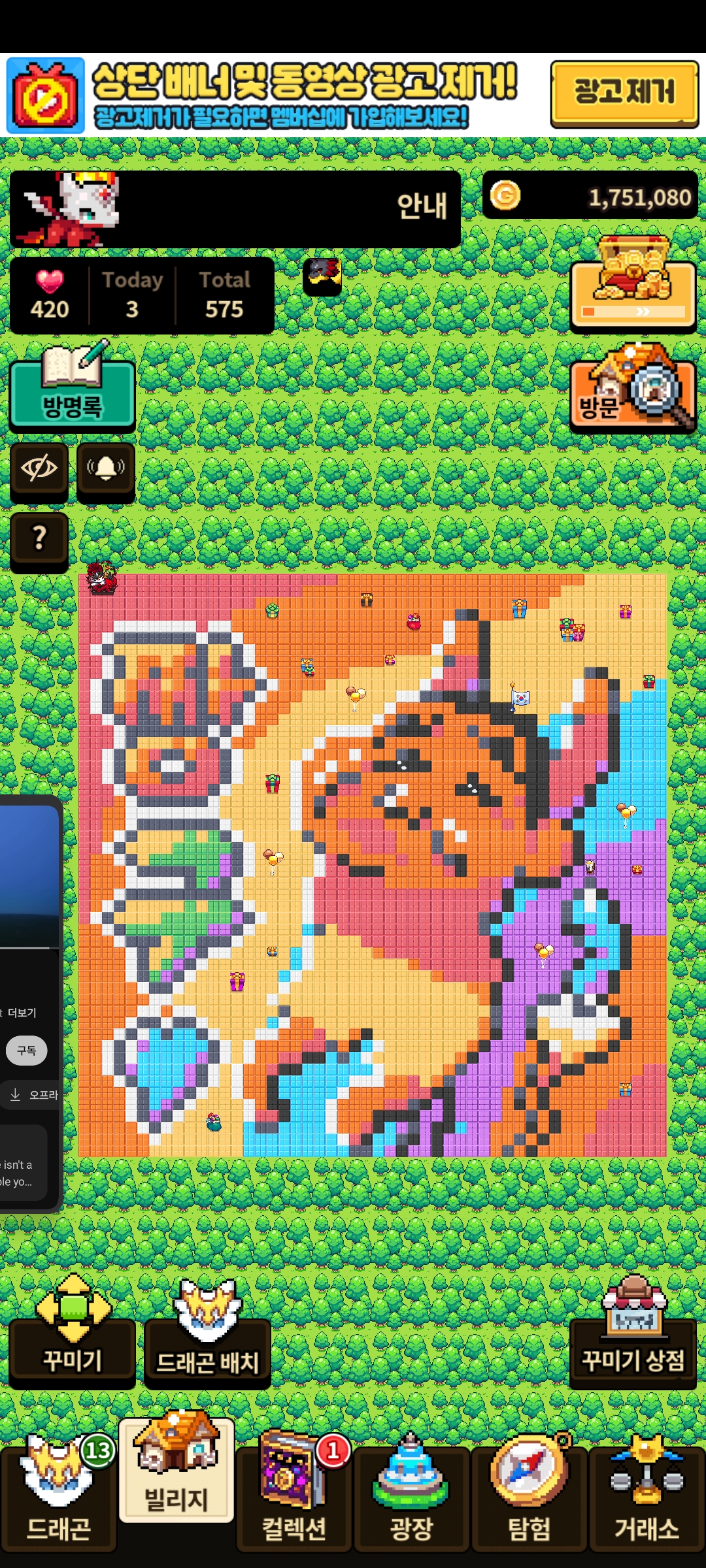
Task: Tap the 구독 subscribe button
Action: [27, 1051]
